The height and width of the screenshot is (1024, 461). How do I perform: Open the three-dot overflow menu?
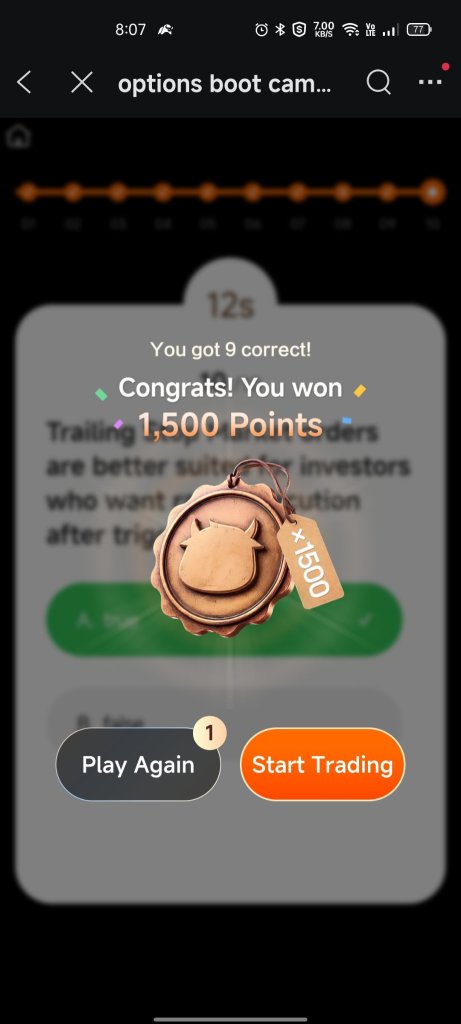(430, 82)
